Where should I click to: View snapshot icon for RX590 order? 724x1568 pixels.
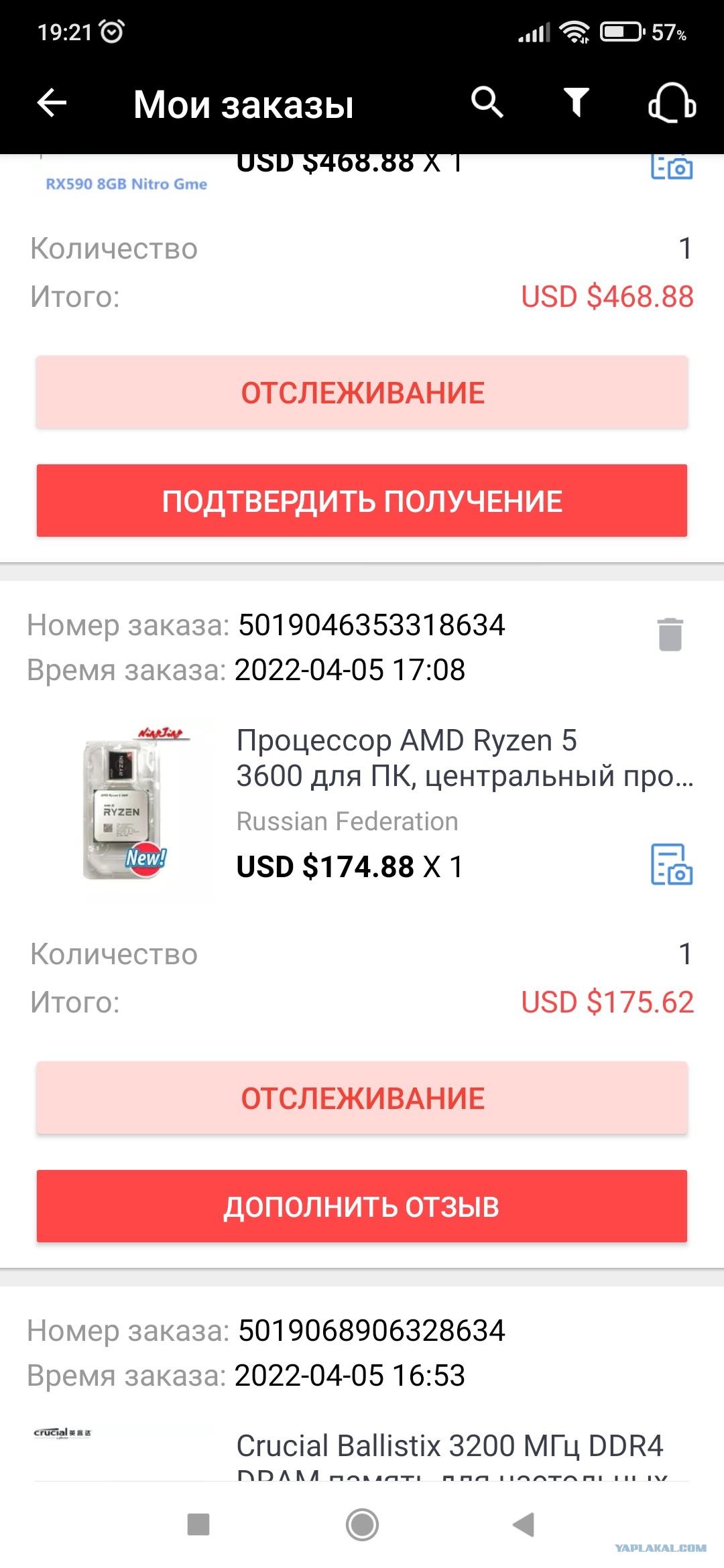672,168
